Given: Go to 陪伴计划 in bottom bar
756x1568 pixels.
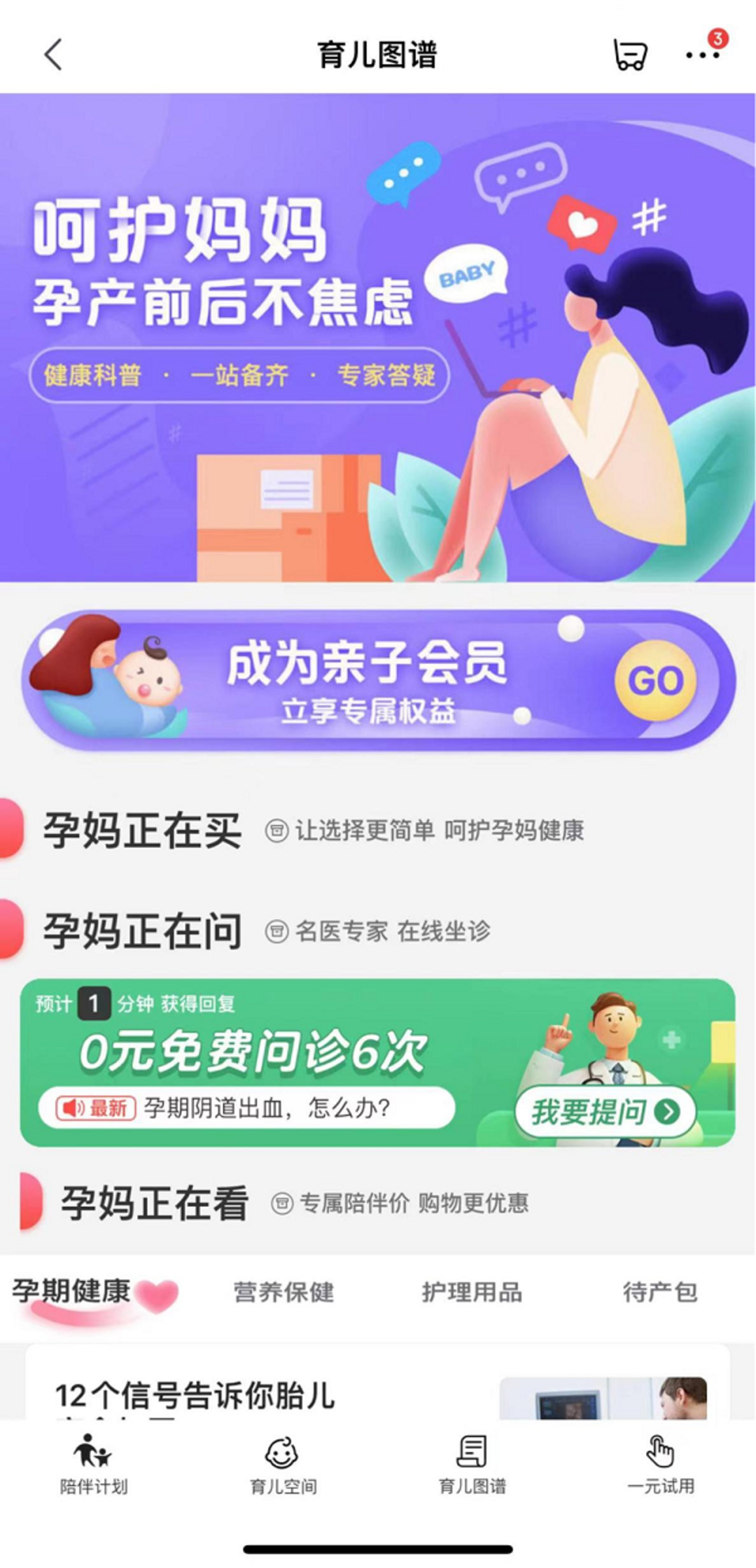Looking at the screenshot, I should 94,1464.
